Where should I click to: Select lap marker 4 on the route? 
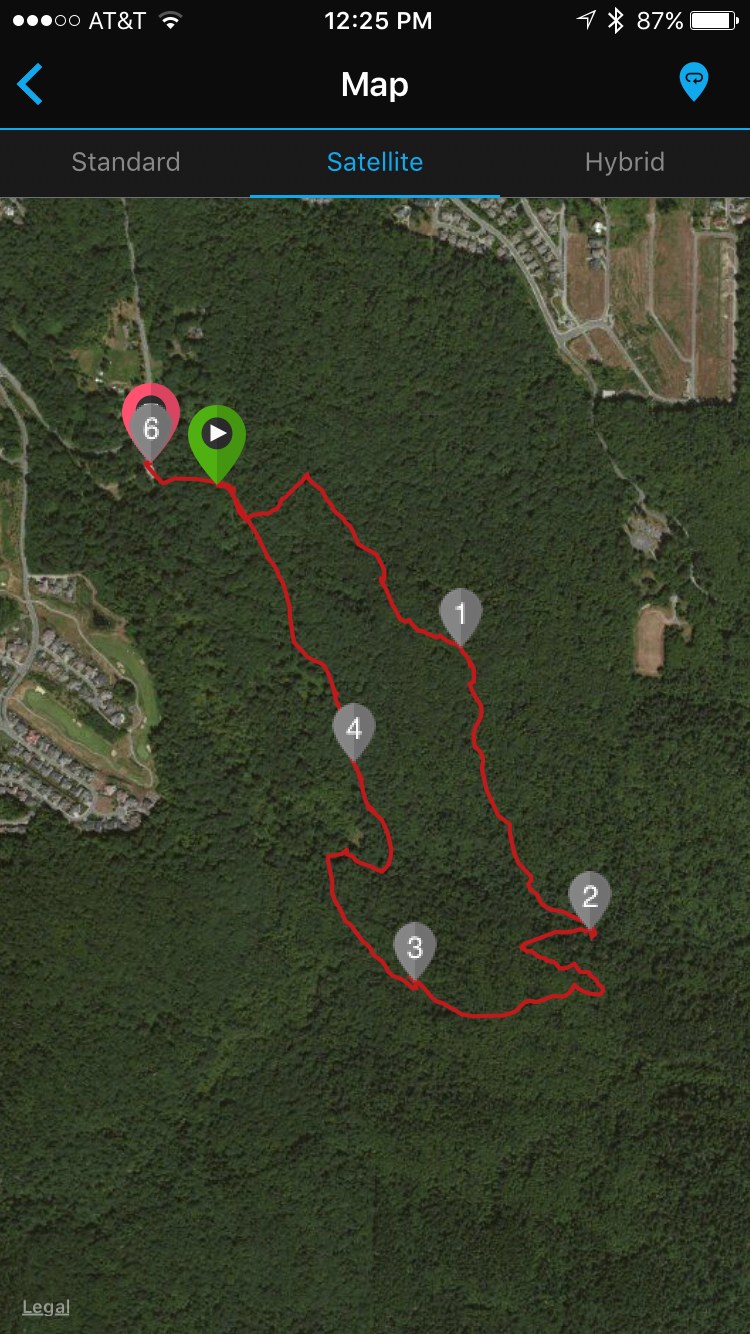(354, 728)
